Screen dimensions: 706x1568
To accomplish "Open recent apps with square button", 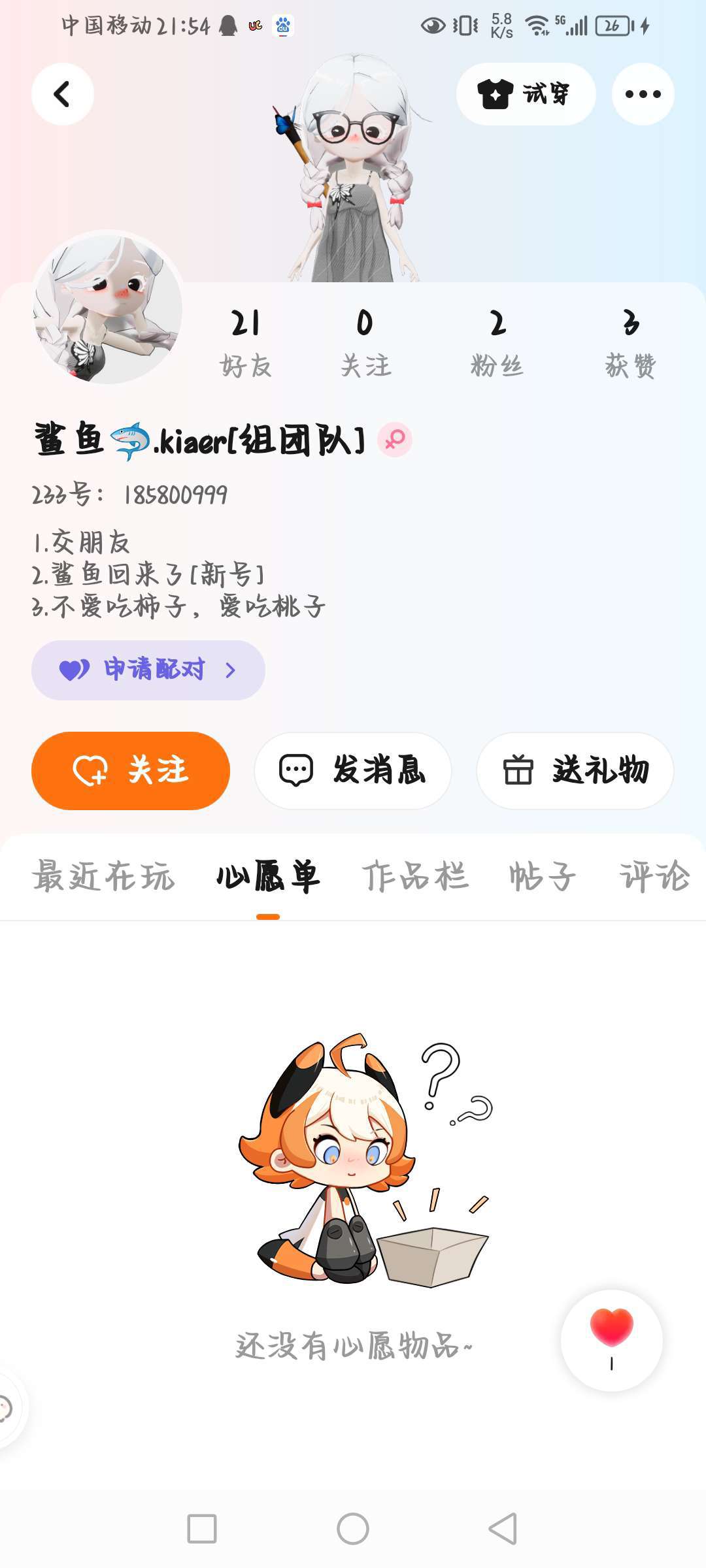I will tap(202, 1529).
